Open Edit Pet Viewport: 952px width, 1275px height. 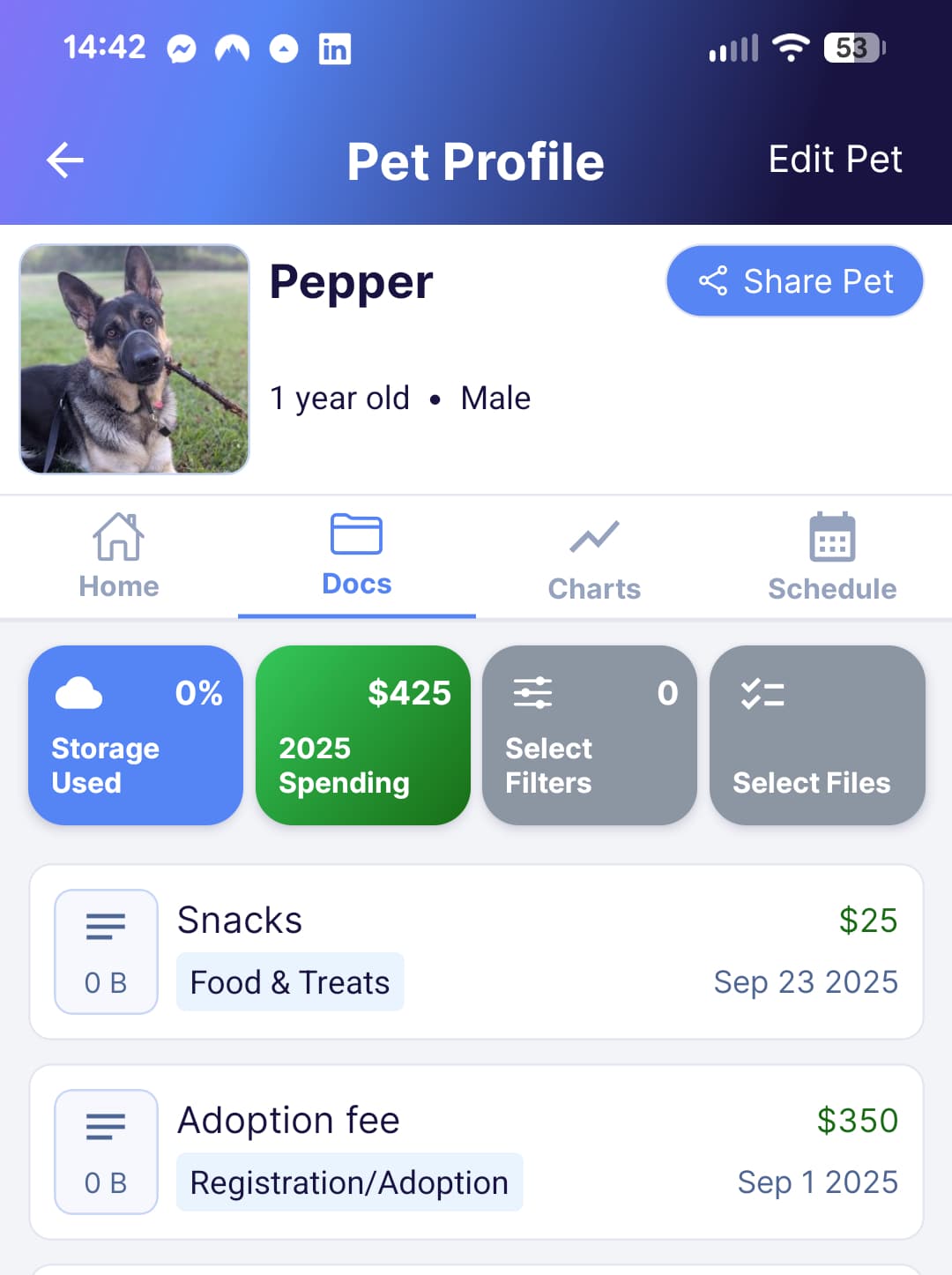coord(835,160)
